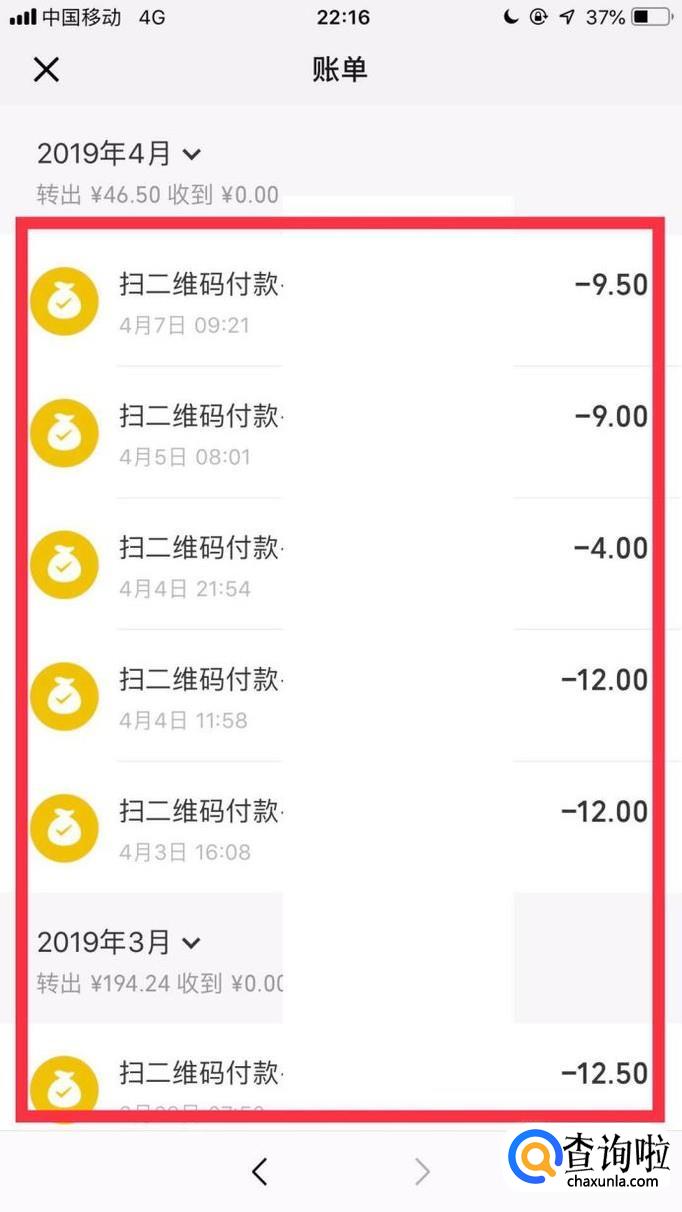Screen dimensions: 682x1212
Task: View the 4月3日 16:08 payment record
Action: [340, 827]
